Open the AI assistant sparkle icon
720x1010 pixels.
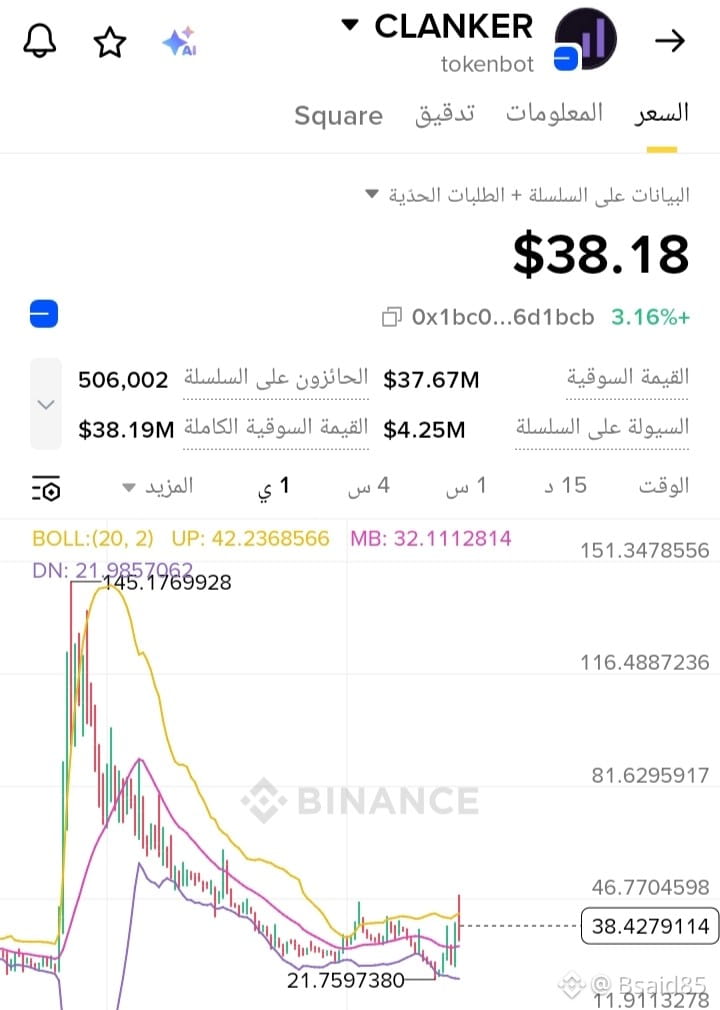pos(179,42)
